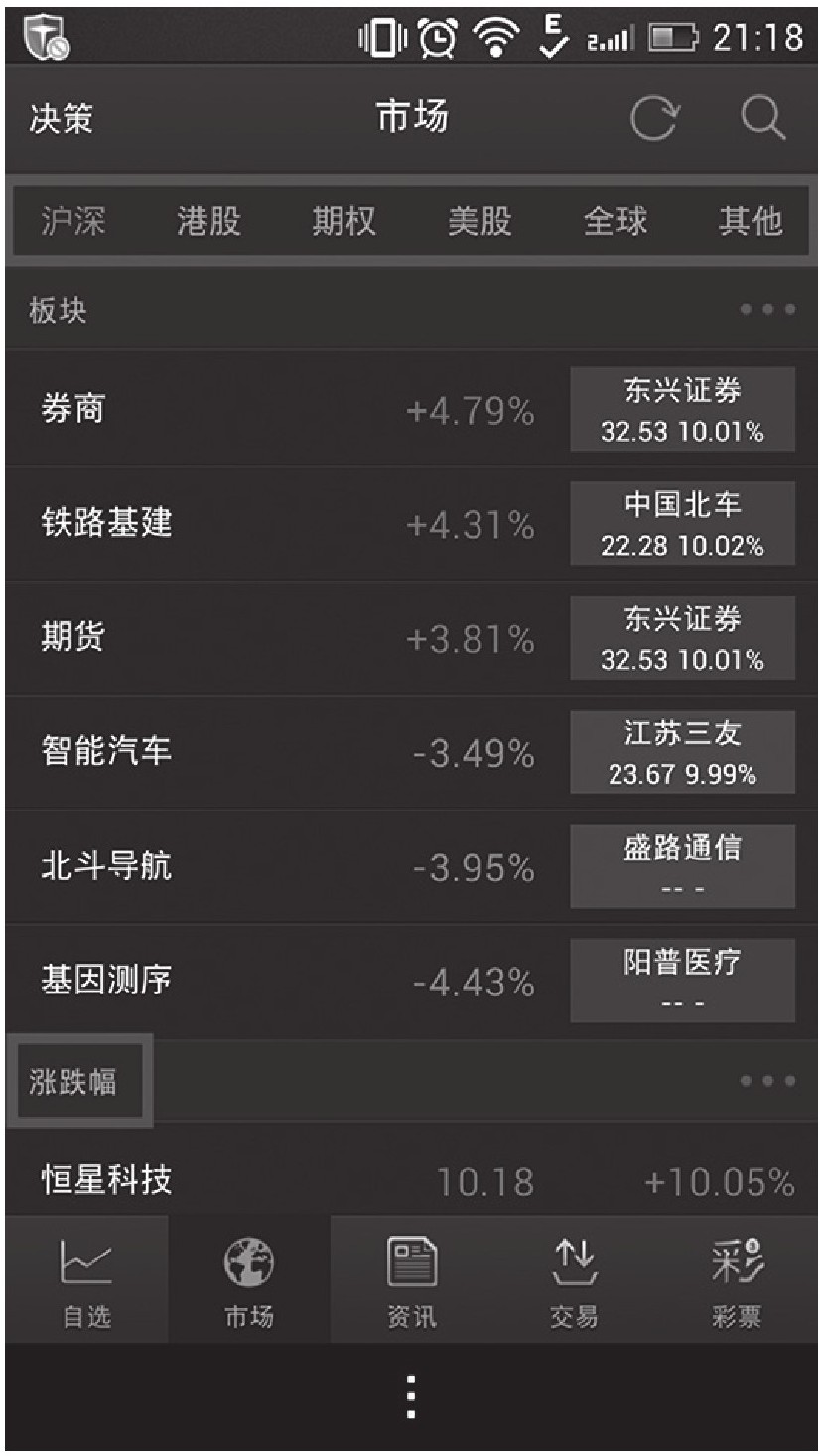View 江苏三友 stock details
This screenshot has width=820, height=1456.
coord(682,752)
